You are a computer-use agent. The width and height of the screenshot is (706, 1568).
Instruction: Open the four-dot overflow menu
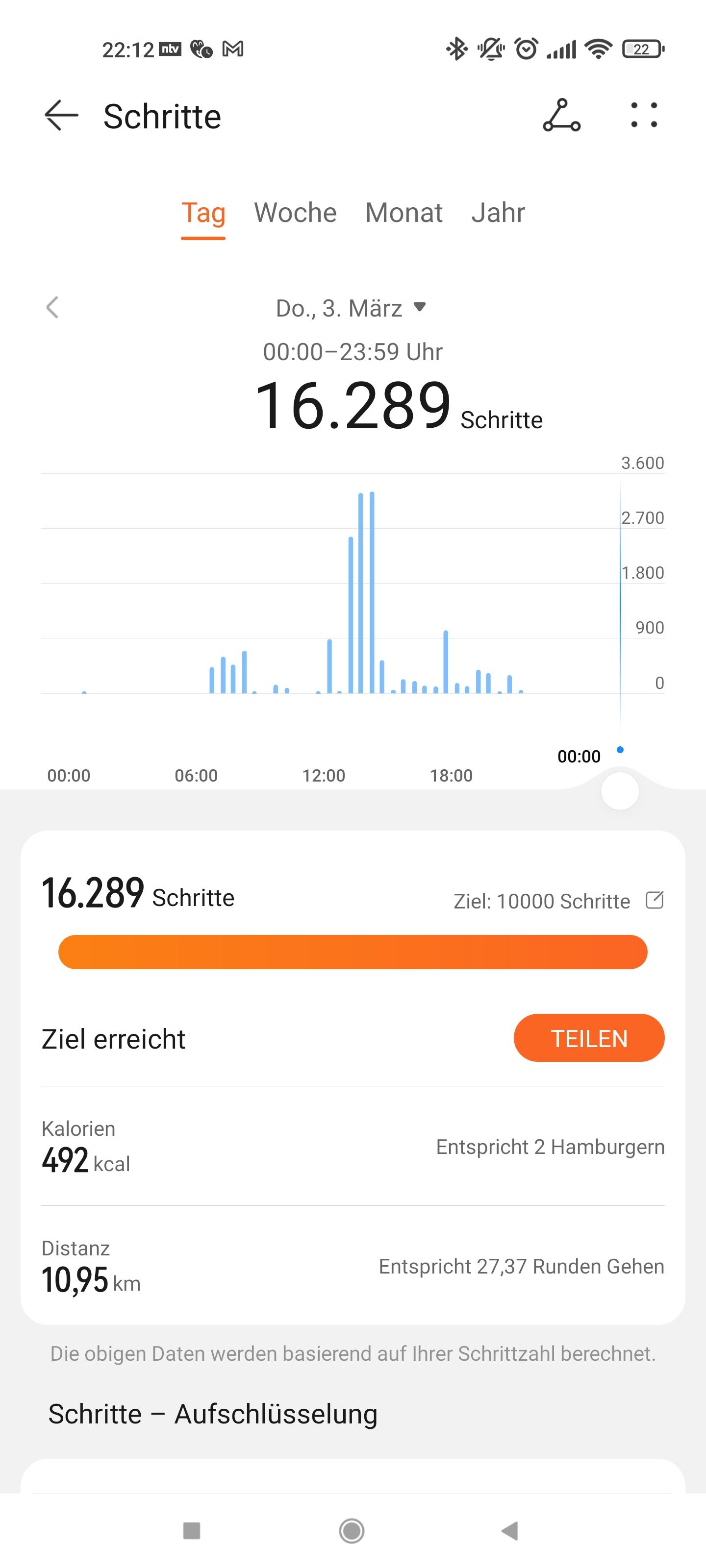click(644, 116)
